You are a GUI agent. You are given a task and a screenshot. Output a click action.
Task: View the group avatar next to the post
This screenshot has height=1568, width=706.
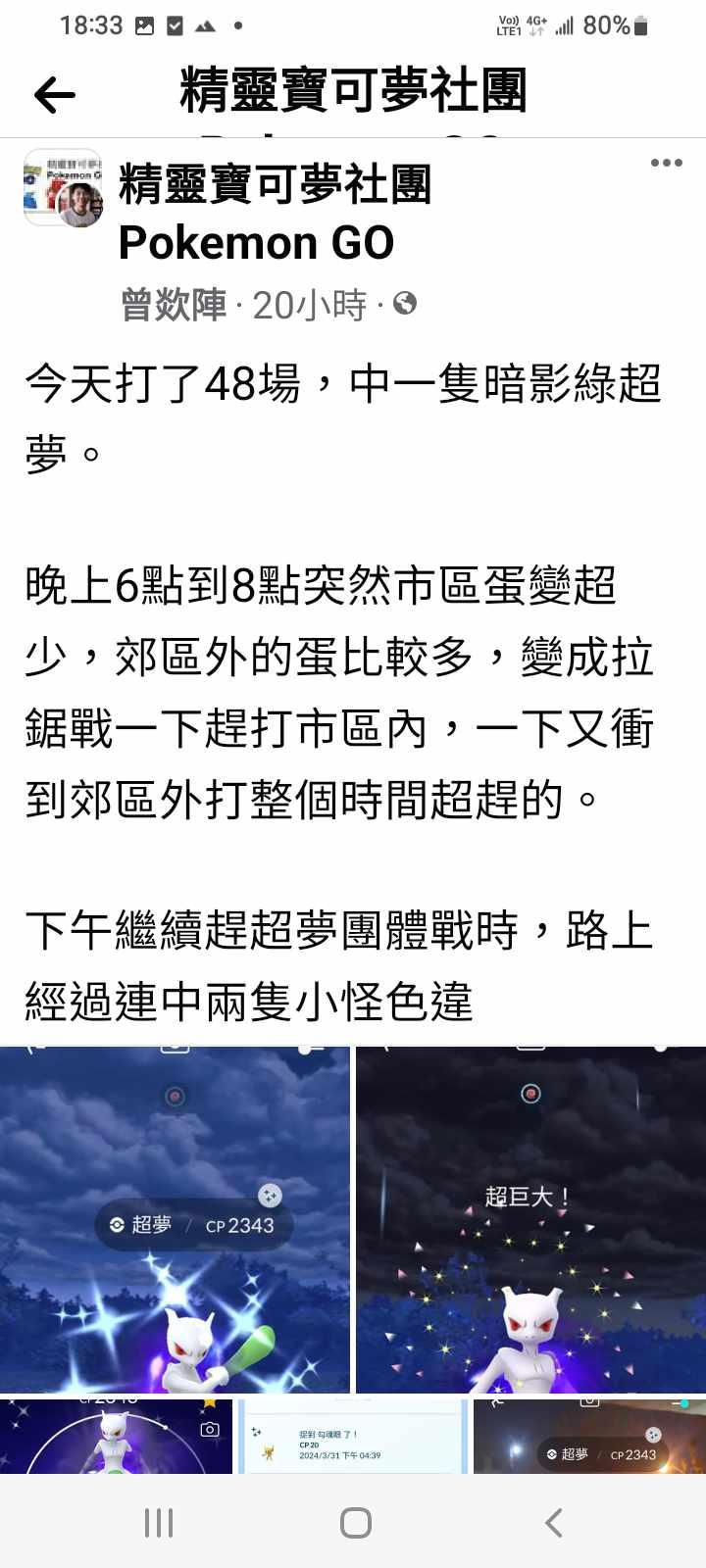click(x=63, y=188)
